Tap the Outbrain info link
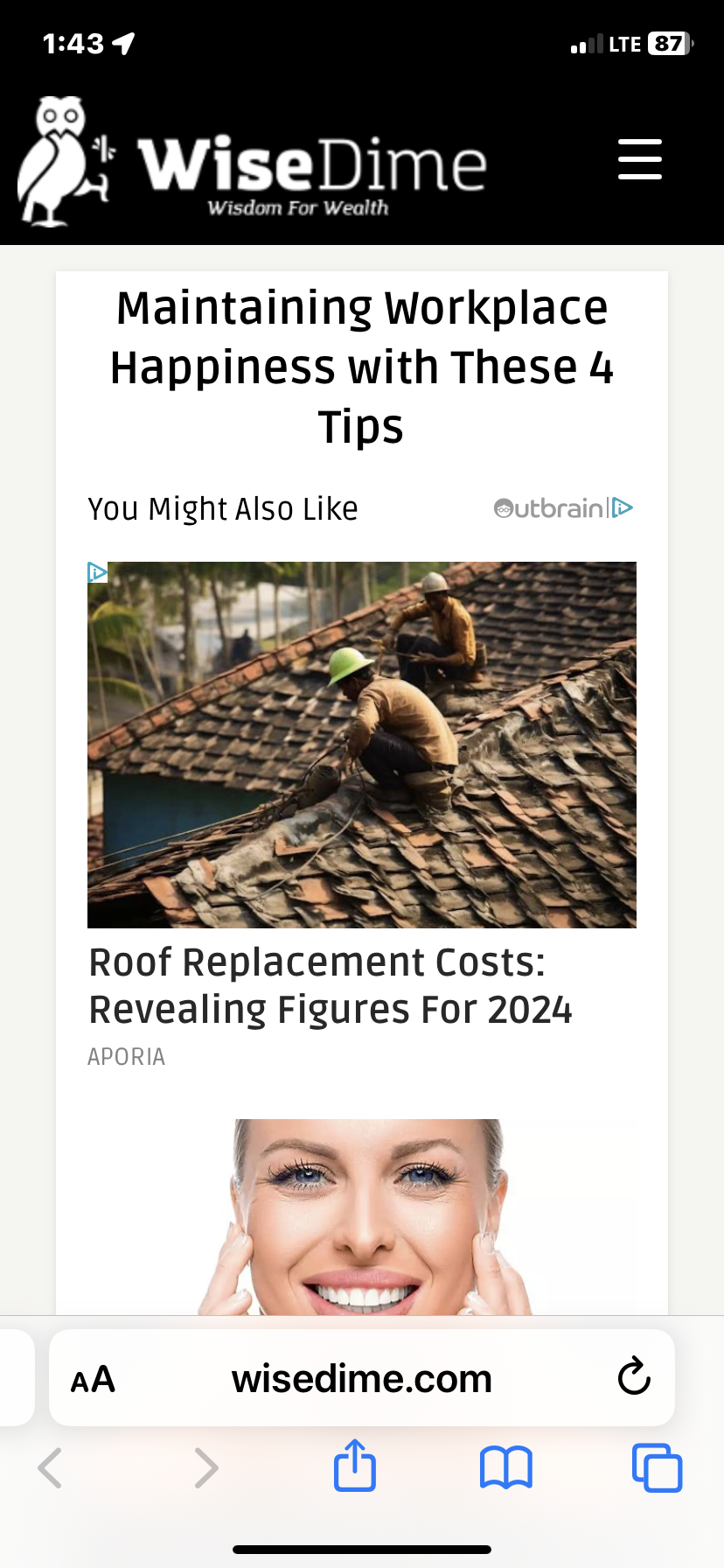 (x=563, y=508)
